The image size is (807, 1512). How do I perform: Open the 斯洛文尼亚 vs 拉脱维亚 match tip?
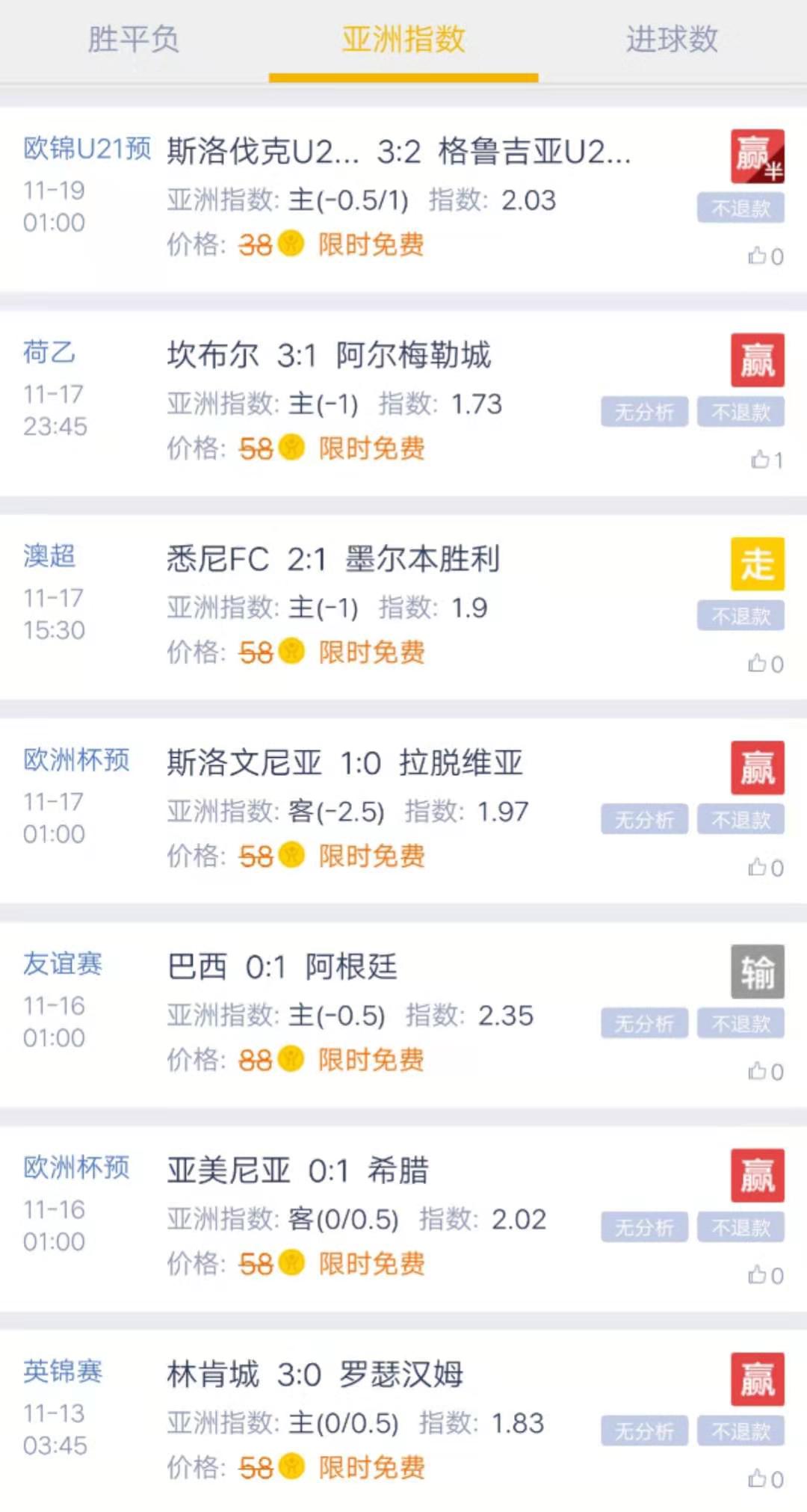pyautogui.click(x=344, y=764)
